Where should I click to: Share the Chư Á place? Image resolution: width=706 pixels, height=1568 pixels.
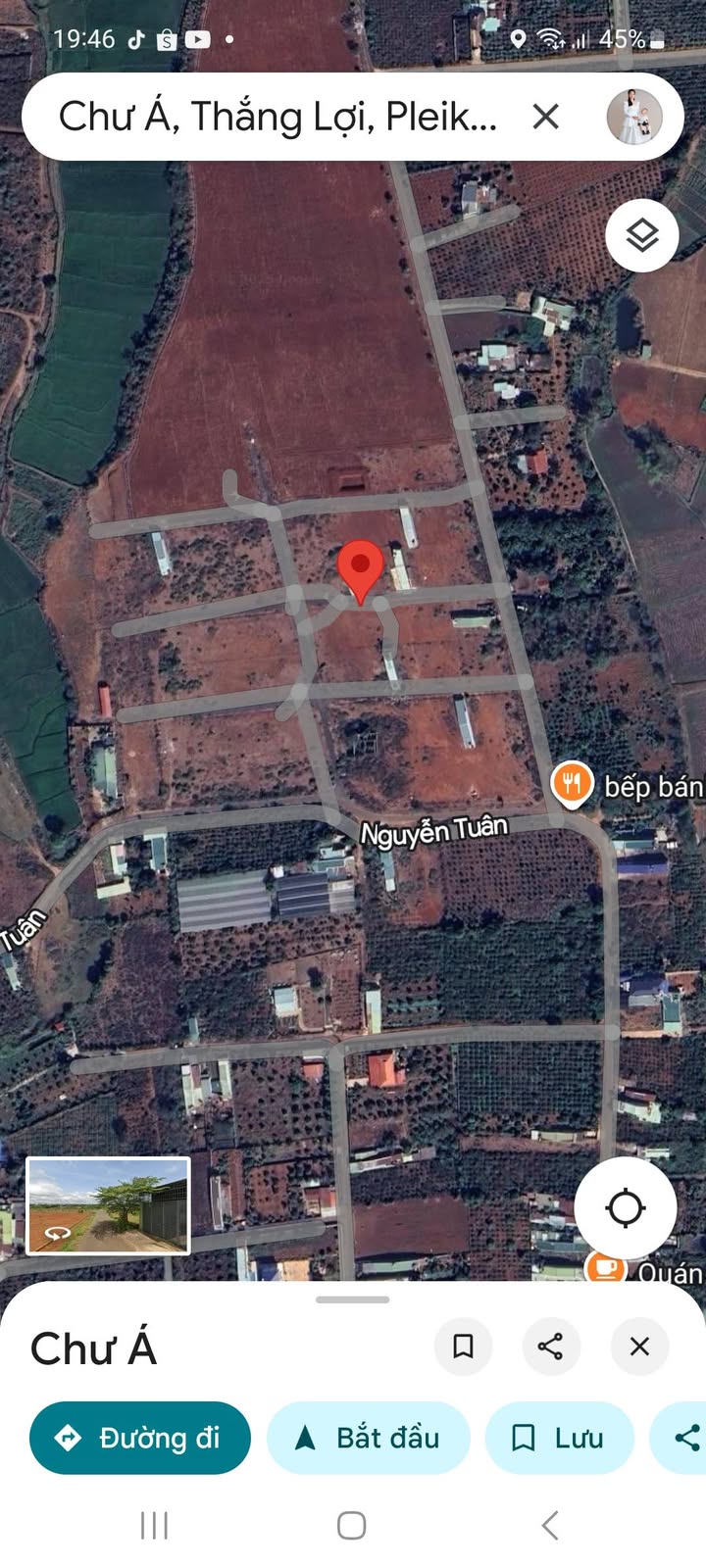pyautogui.click(x=551, y=1346)
